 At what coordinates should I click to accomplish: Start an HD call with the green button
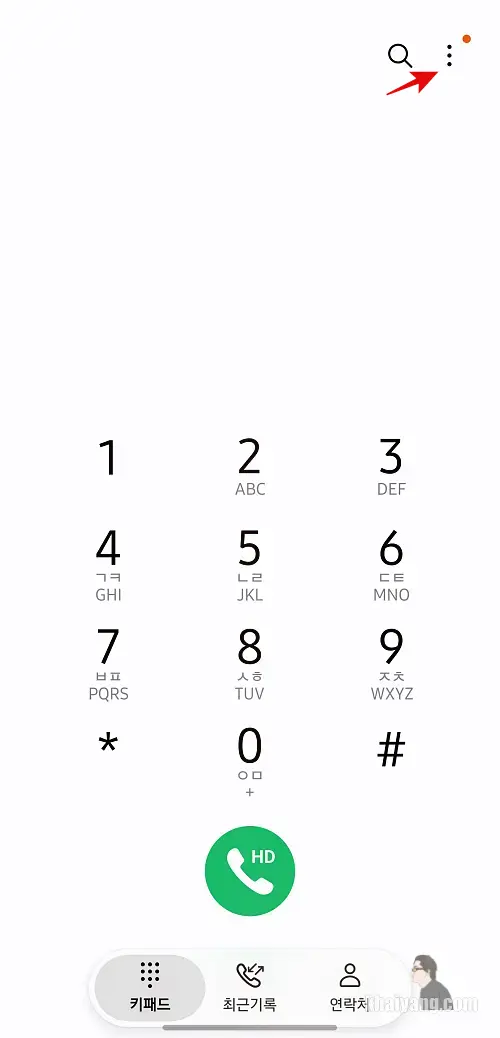[250, 871]
